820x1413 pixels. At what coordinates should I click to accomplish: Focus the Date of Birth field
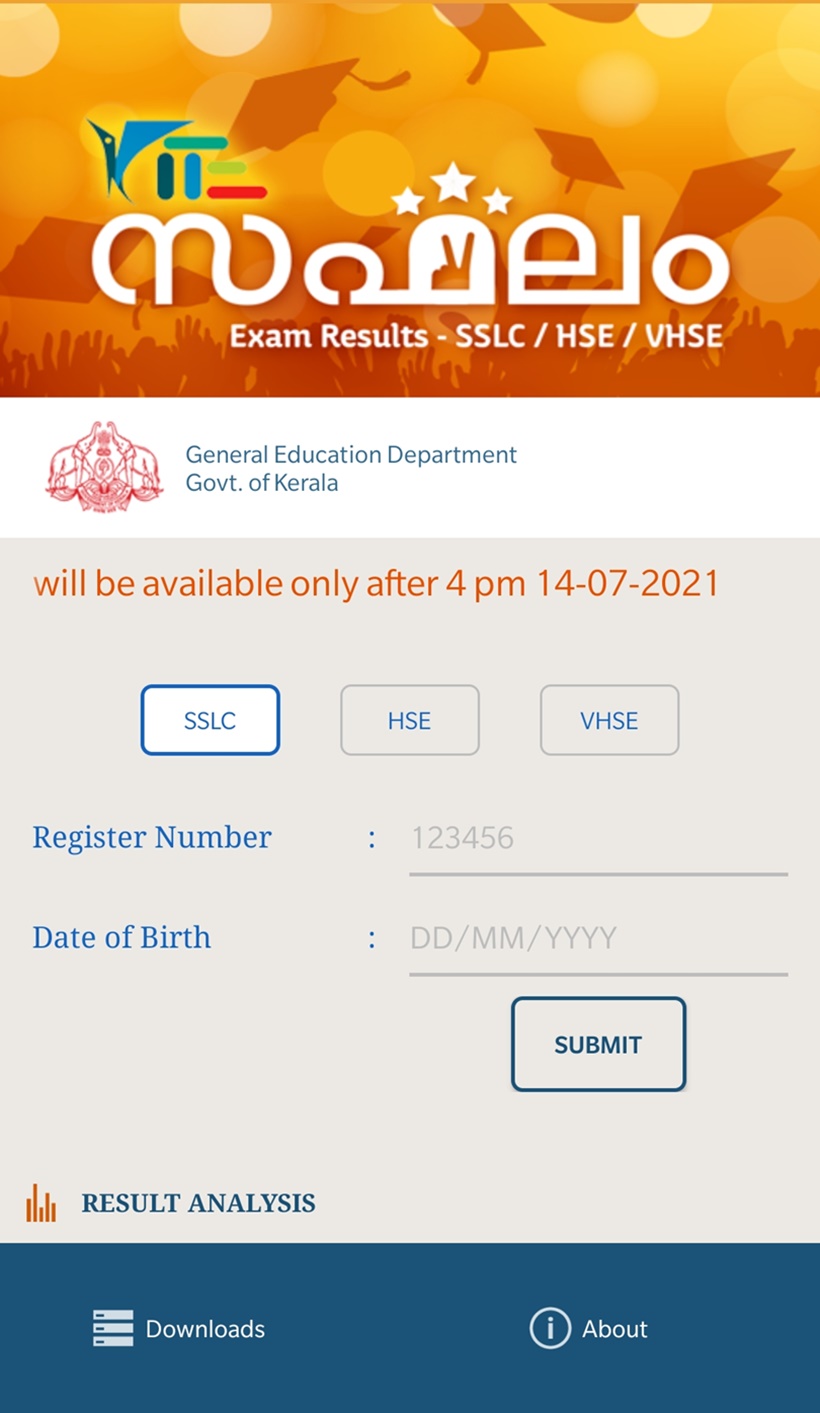597,938
